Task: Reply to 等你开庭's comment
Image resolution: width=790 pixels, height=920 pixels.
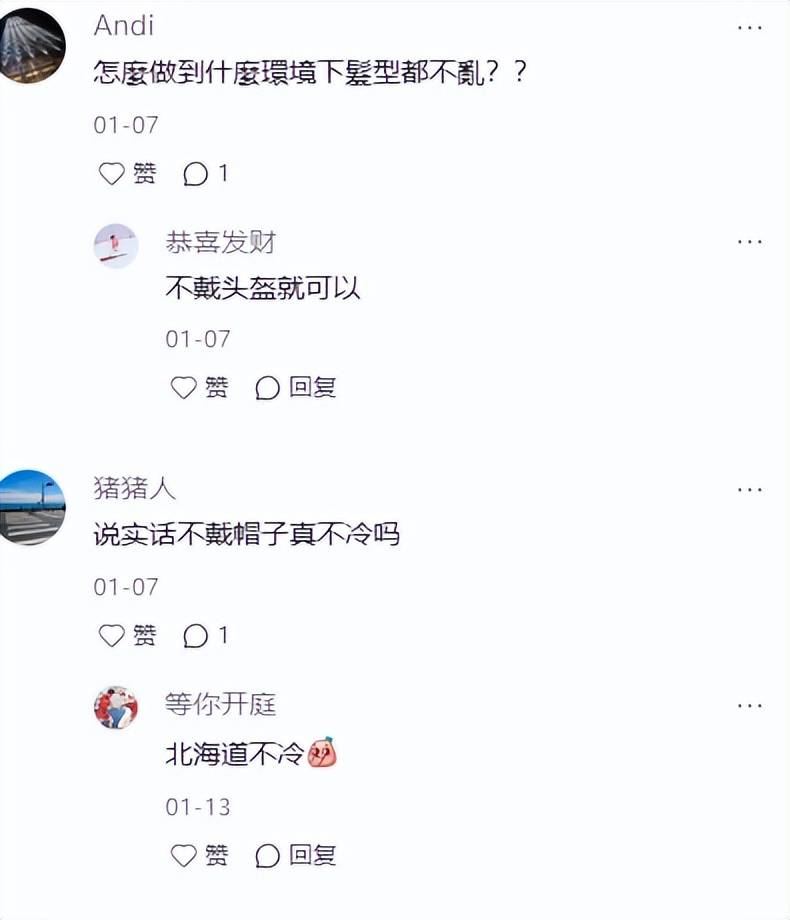Action: coord(296,856)
